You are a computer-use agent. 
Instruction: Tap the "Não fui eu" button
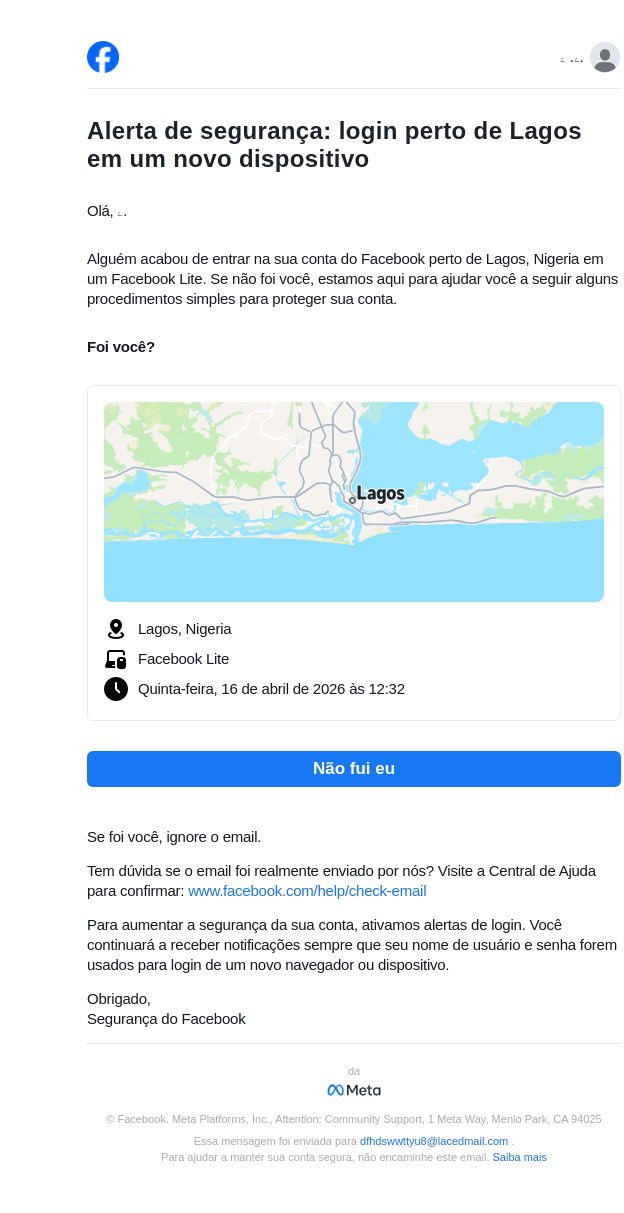(x=353, y=769)
